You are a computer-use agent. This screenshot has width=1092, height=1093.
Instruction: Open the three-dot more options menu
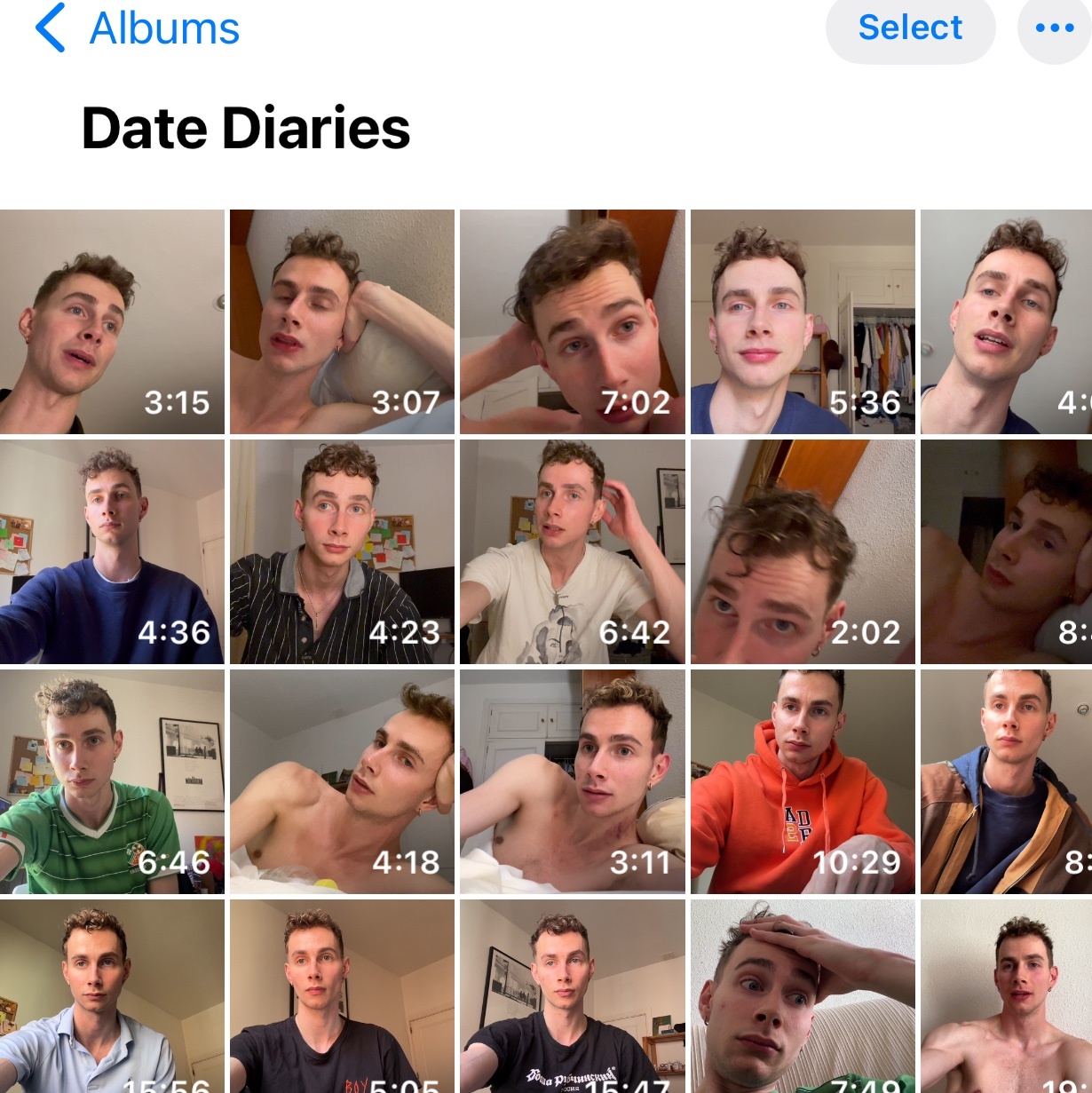[x=1055, y=28]
